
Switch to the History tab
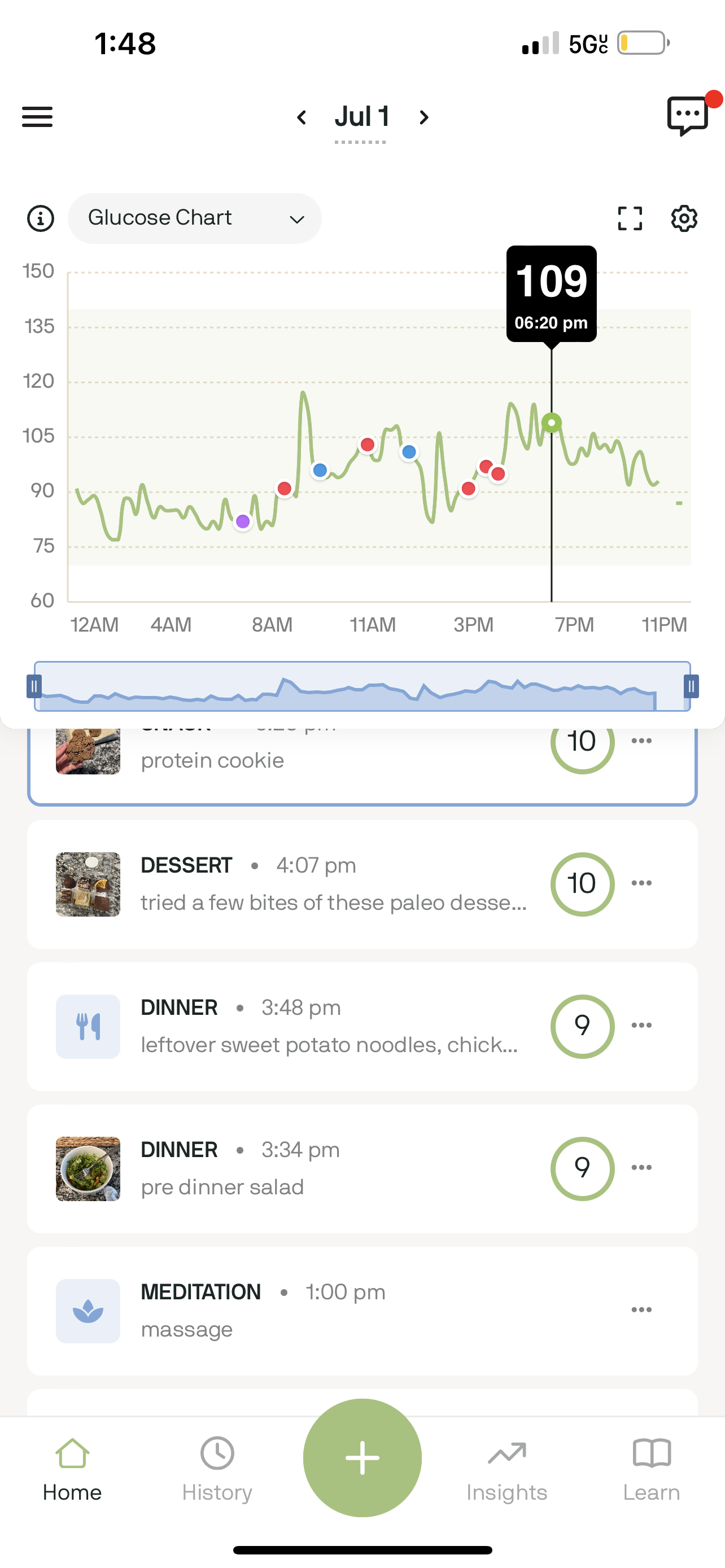(217, 1469)
